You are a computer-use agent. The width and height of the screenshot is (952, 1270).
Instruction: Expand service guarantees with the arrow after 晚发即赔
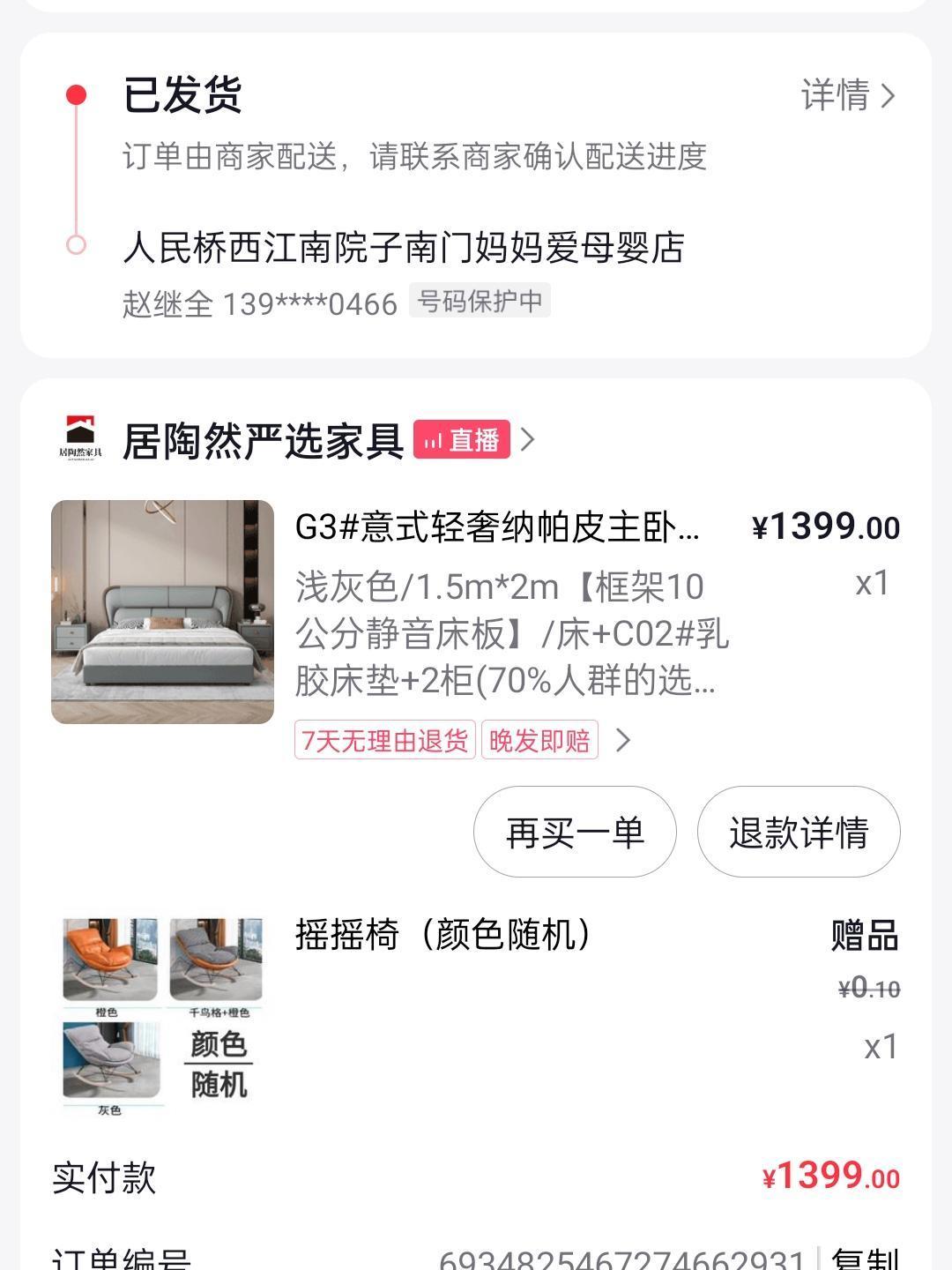pyautogui.click(x=626, y=742)
